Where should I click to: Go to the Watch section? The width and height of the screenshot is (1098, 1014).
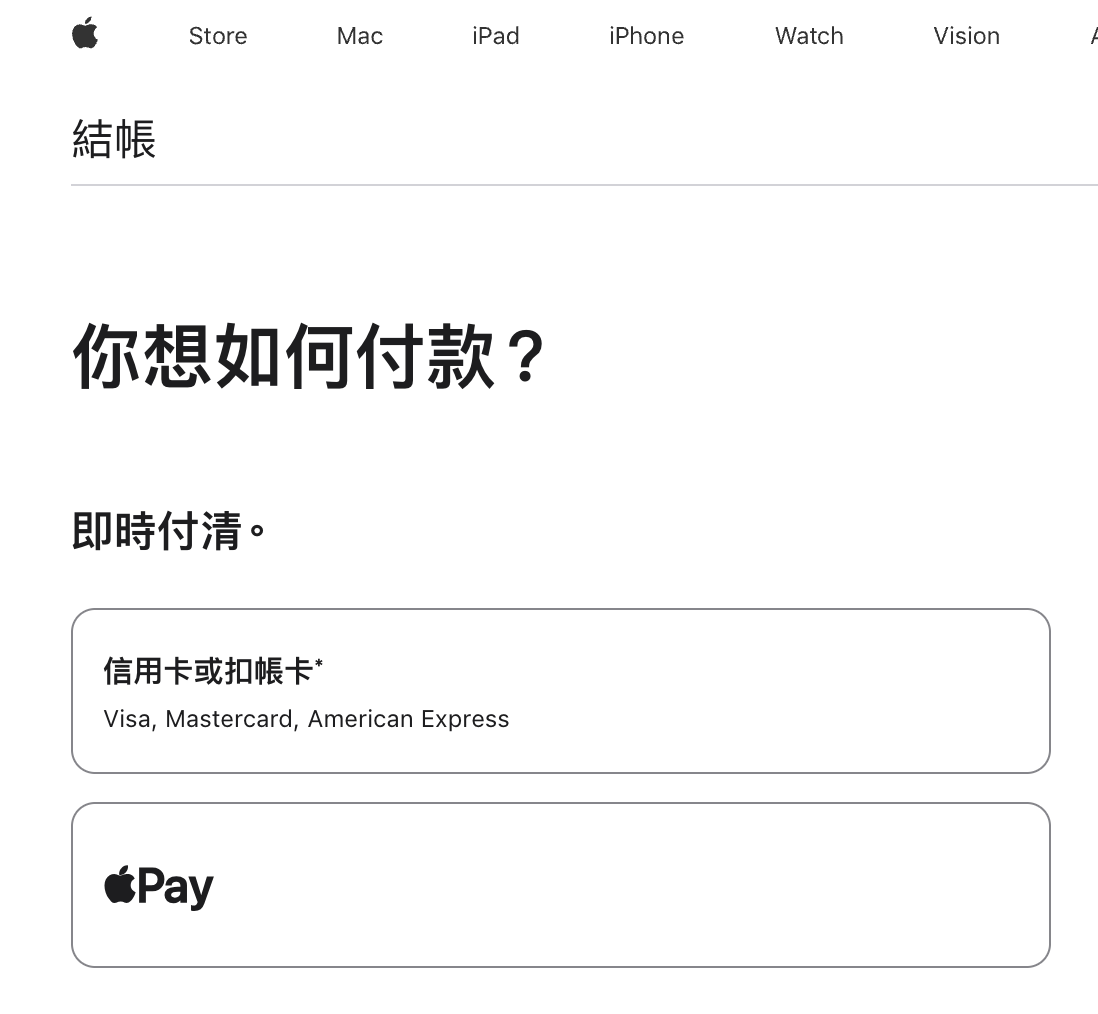[808, 36]
